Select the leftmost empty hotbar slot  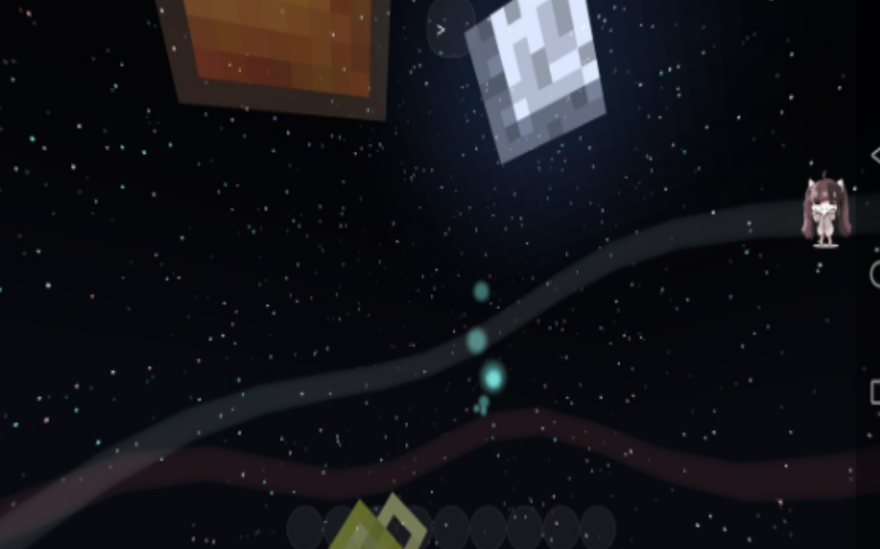point(305,526)
